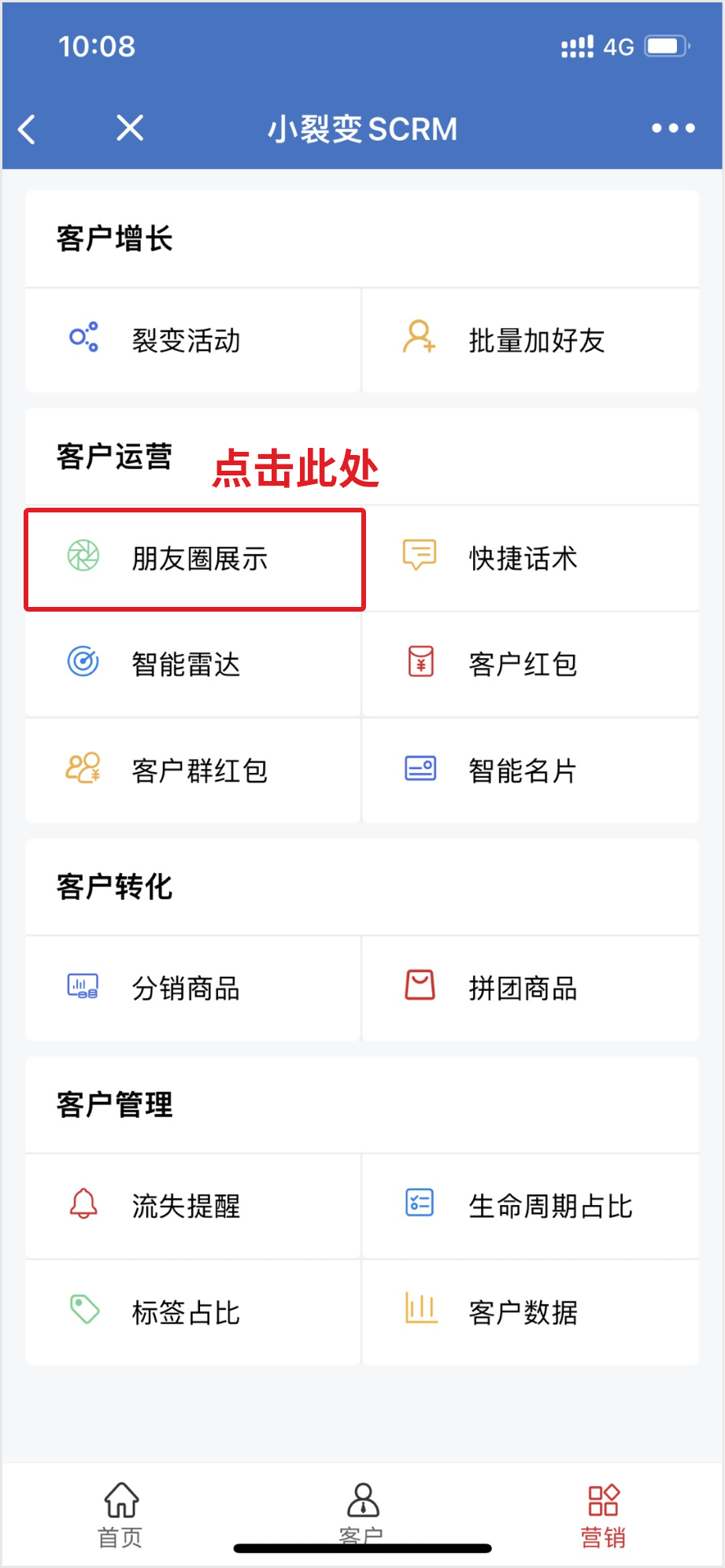Screen dimensions: 725x1568
Task: Switch to the 首页 tab
Action: point(120,1515)
